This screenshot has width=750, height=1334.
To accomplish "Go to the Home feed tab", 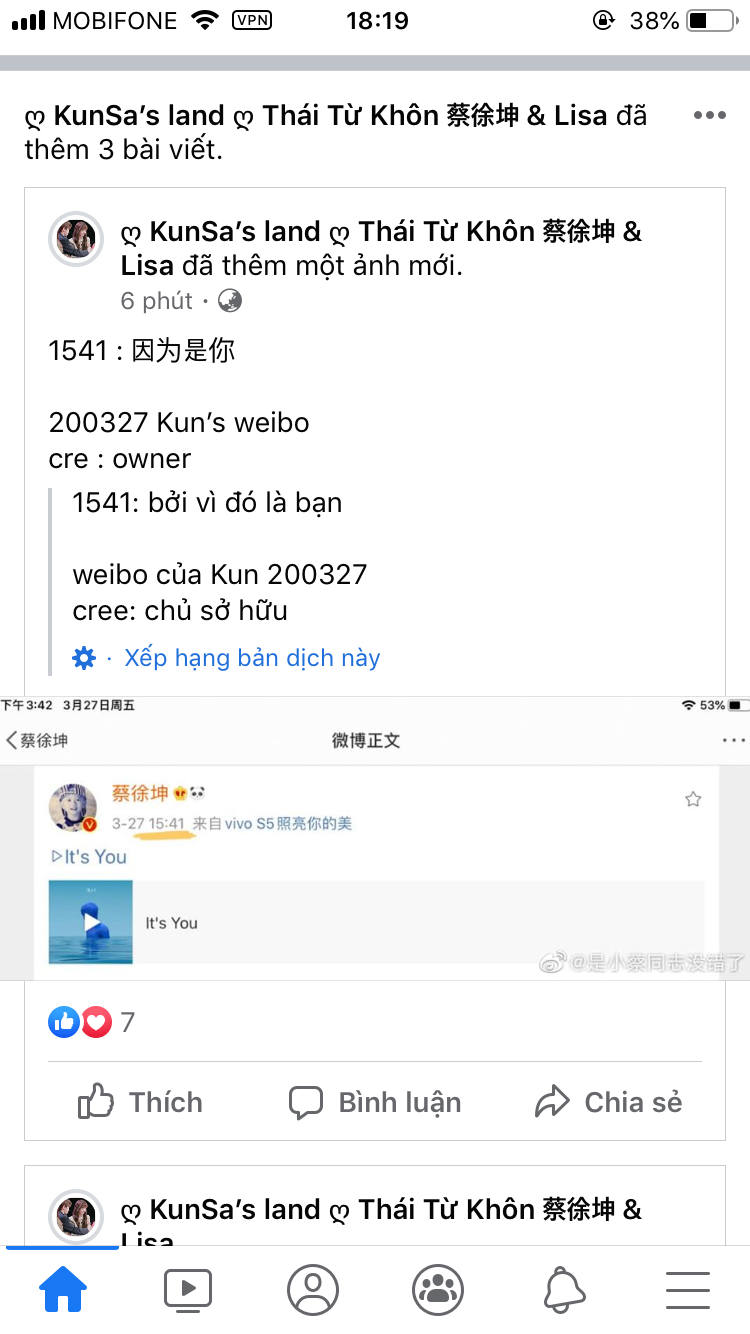I will coord(62,1290).
